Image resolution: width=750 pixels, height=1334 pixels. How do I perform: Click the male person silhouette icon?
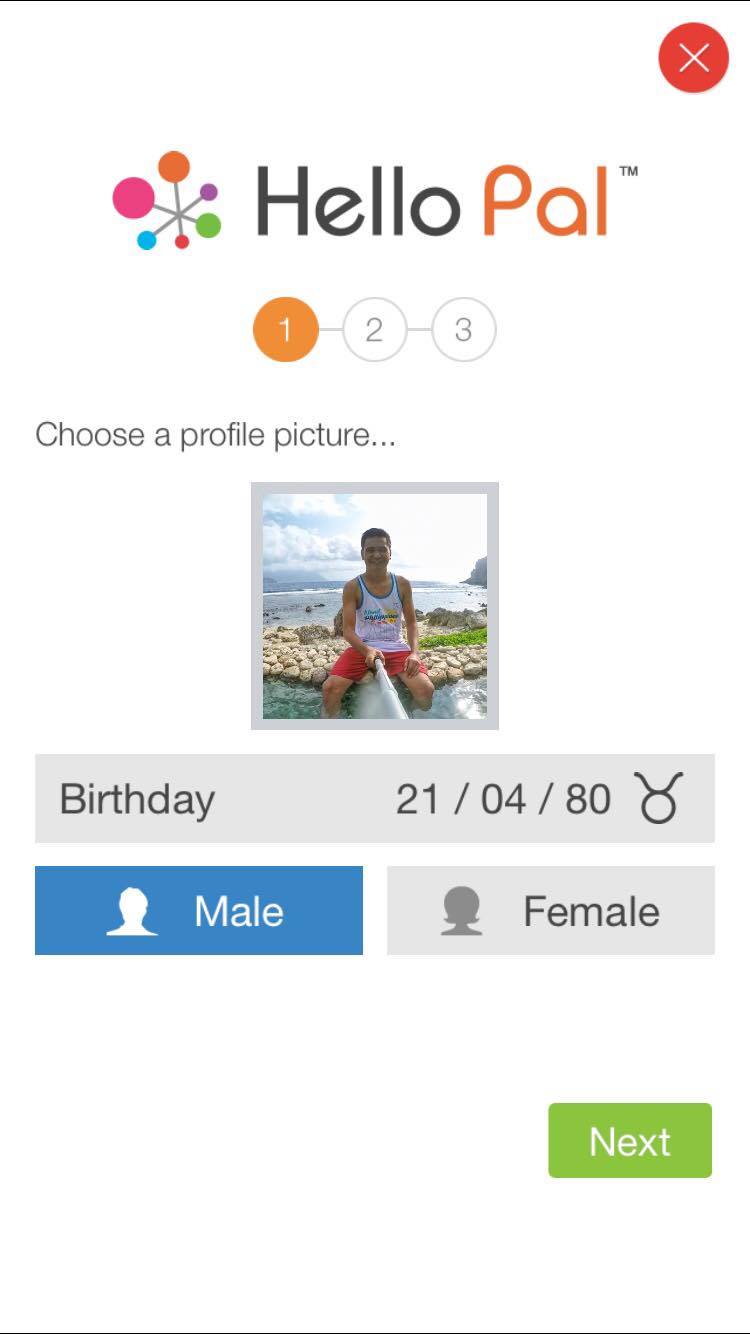coord(131,910)
